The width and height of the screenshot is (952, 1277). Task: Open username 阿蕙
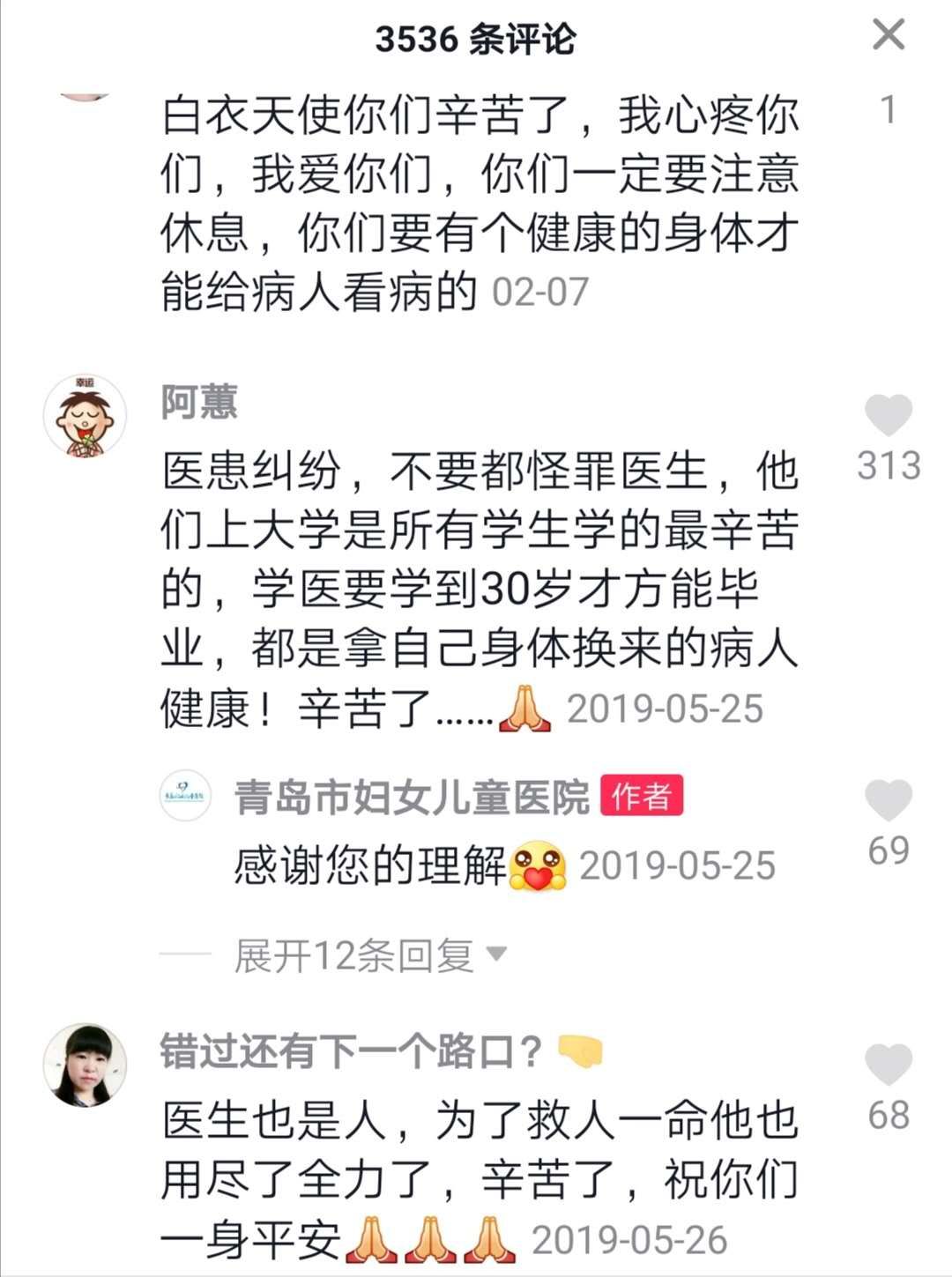199,403
